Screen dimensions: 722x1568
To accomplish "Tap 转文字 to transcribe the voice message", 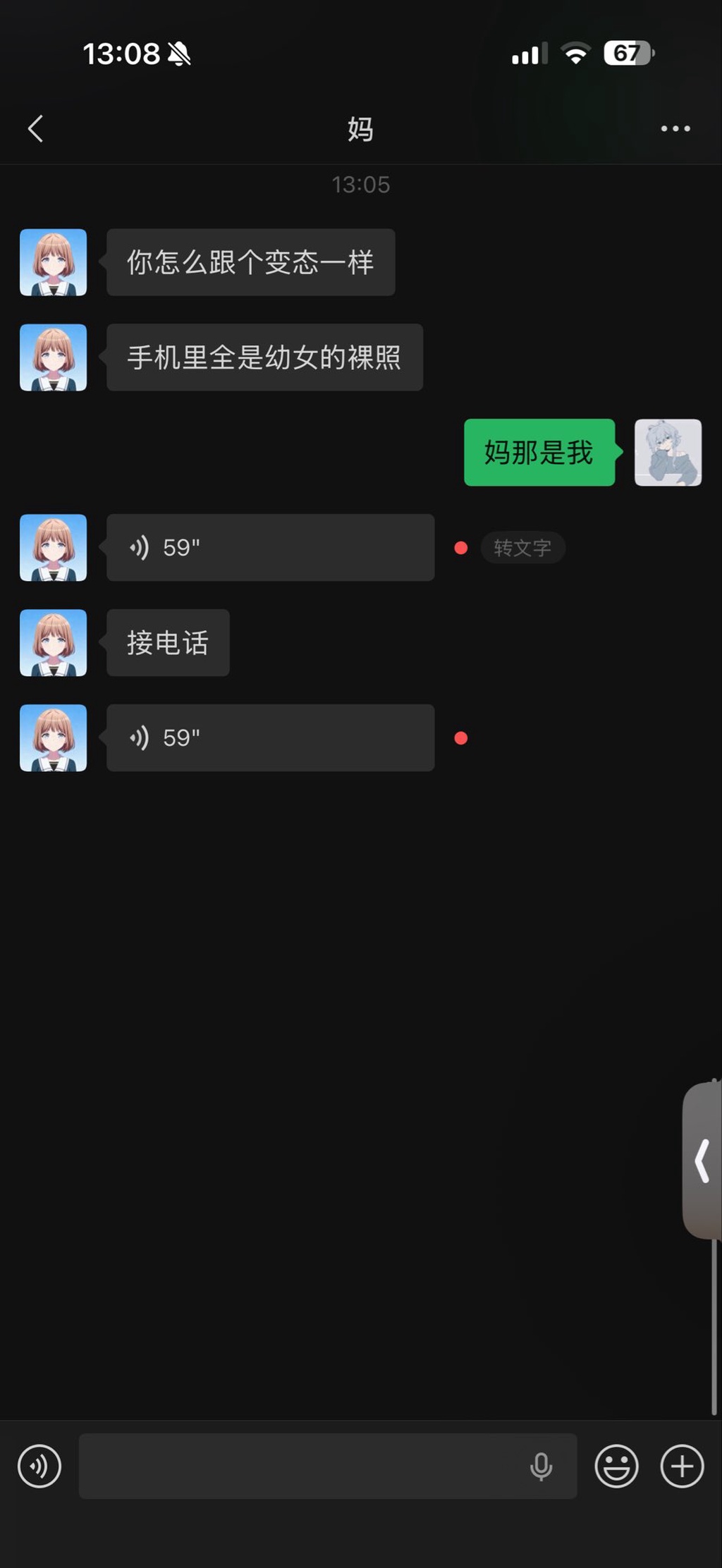I will click(x=522, y=548).
